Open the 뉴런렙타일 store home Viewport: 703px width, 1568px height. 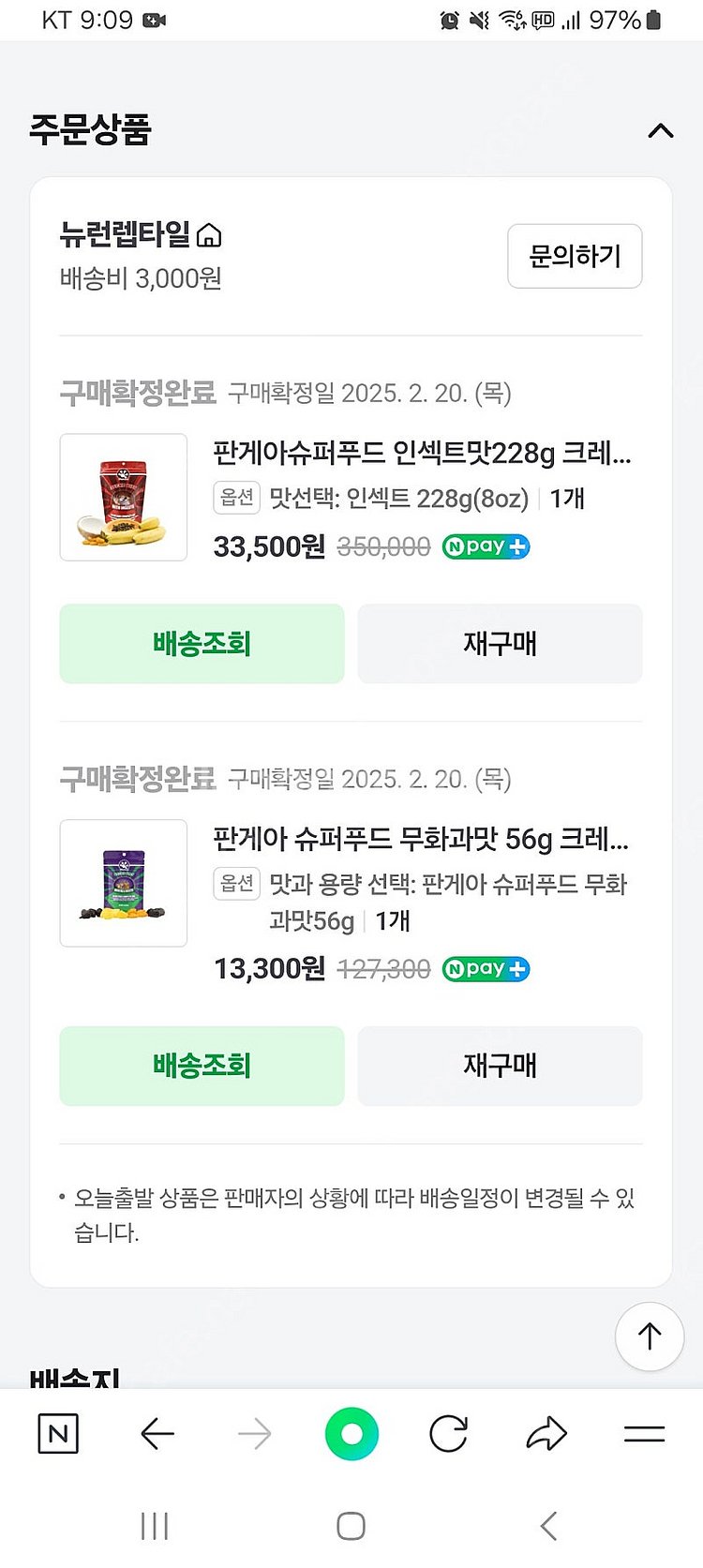210,235
